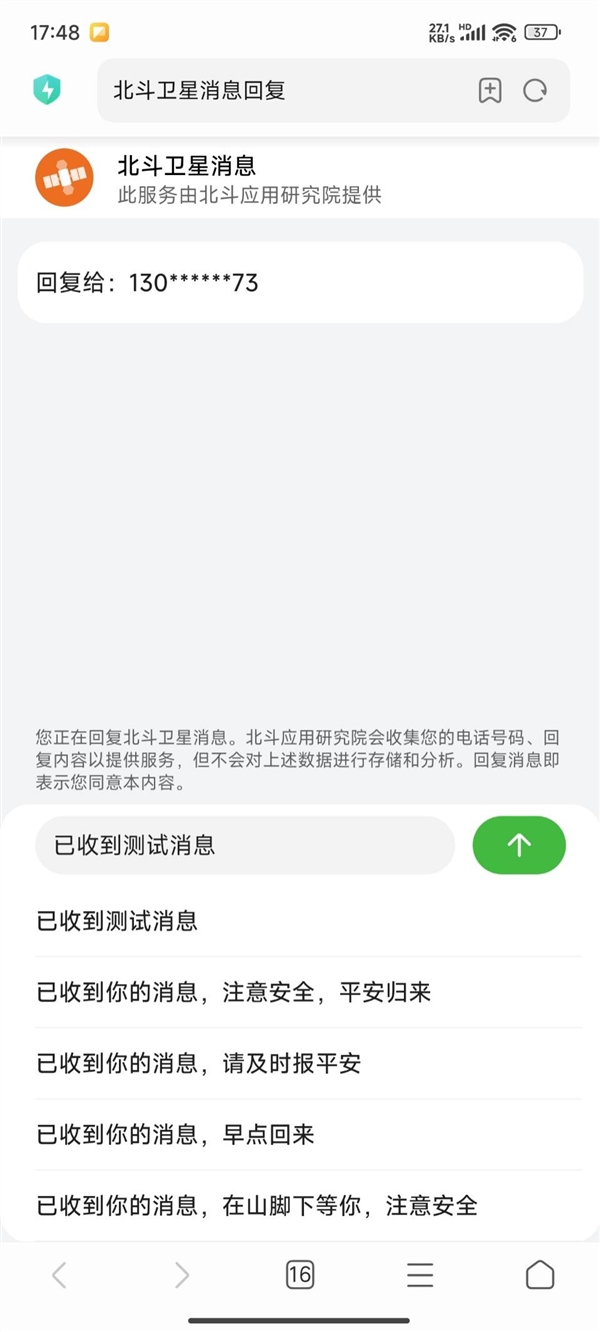Go to the browser home page

point(540,1274)
